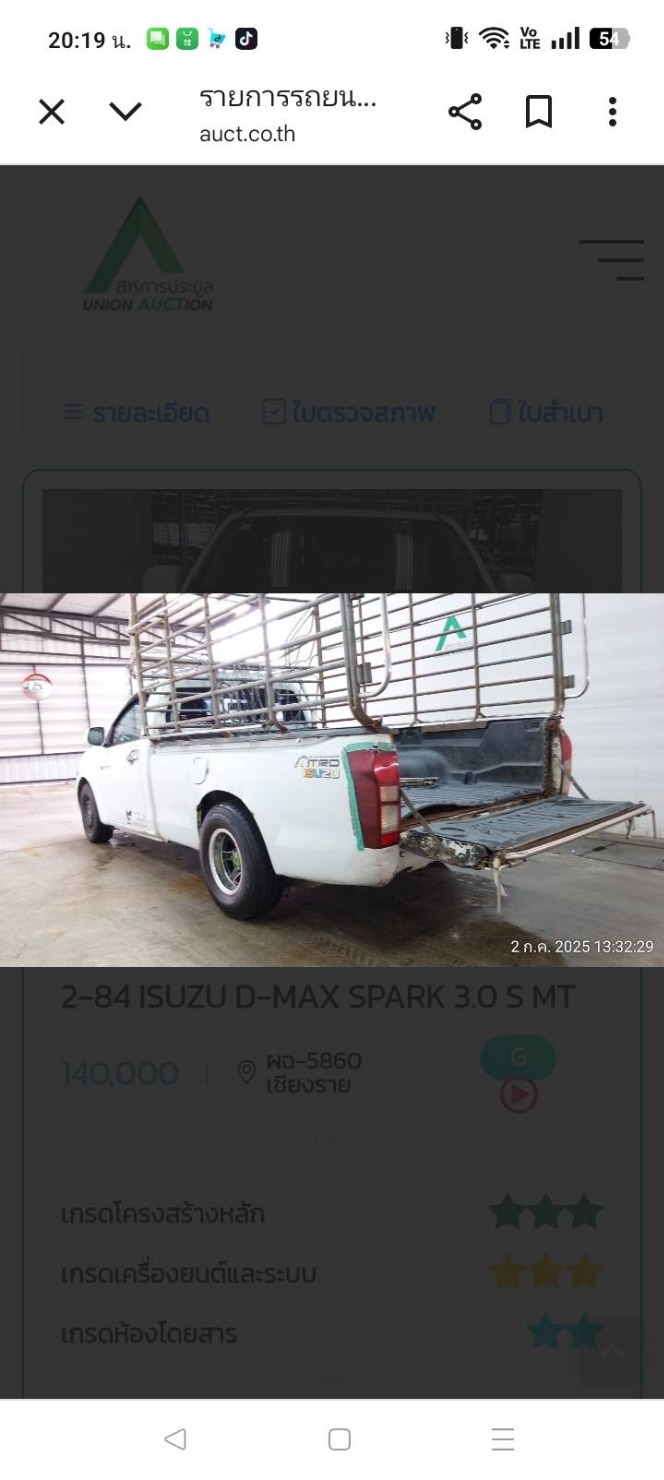Play the vehicle video
This screenshot has width=664, height=1480.
[519, 1096]
